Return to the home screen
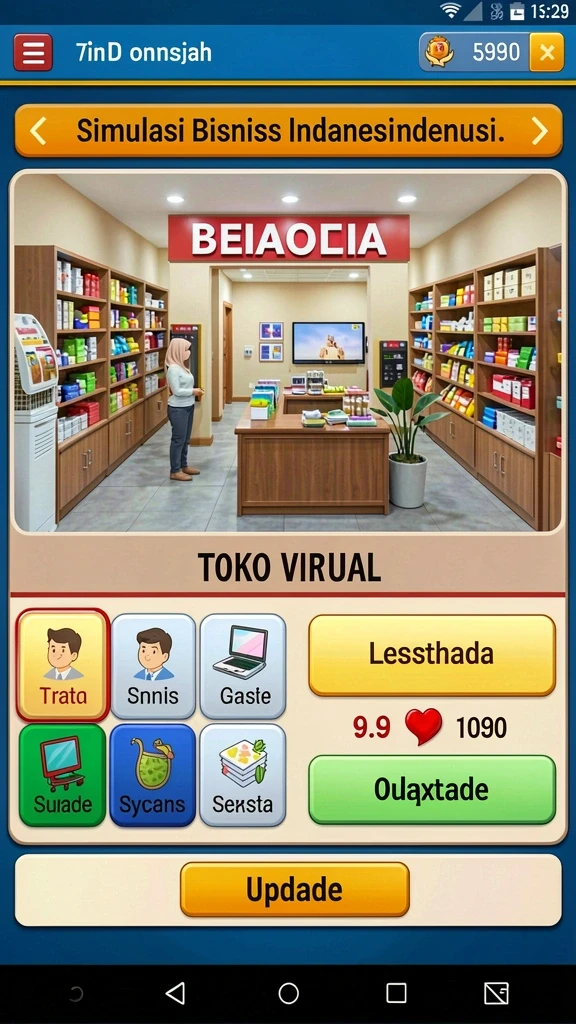Image resolution: width=576 pixels, height=1024 pixels. 288,993
